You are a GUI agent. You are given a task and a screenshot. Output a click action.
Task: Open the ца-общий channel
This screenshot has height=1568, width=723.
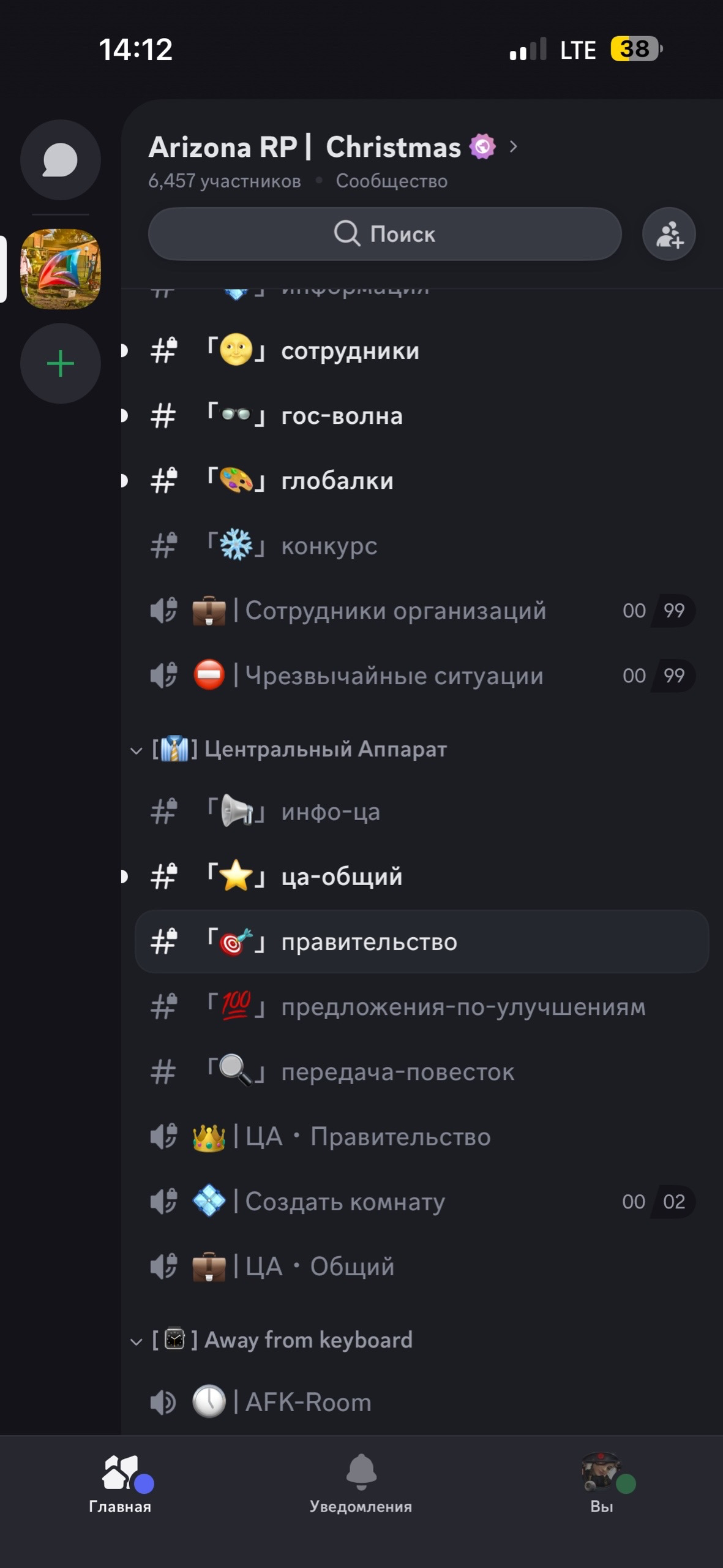click(341, 876)
